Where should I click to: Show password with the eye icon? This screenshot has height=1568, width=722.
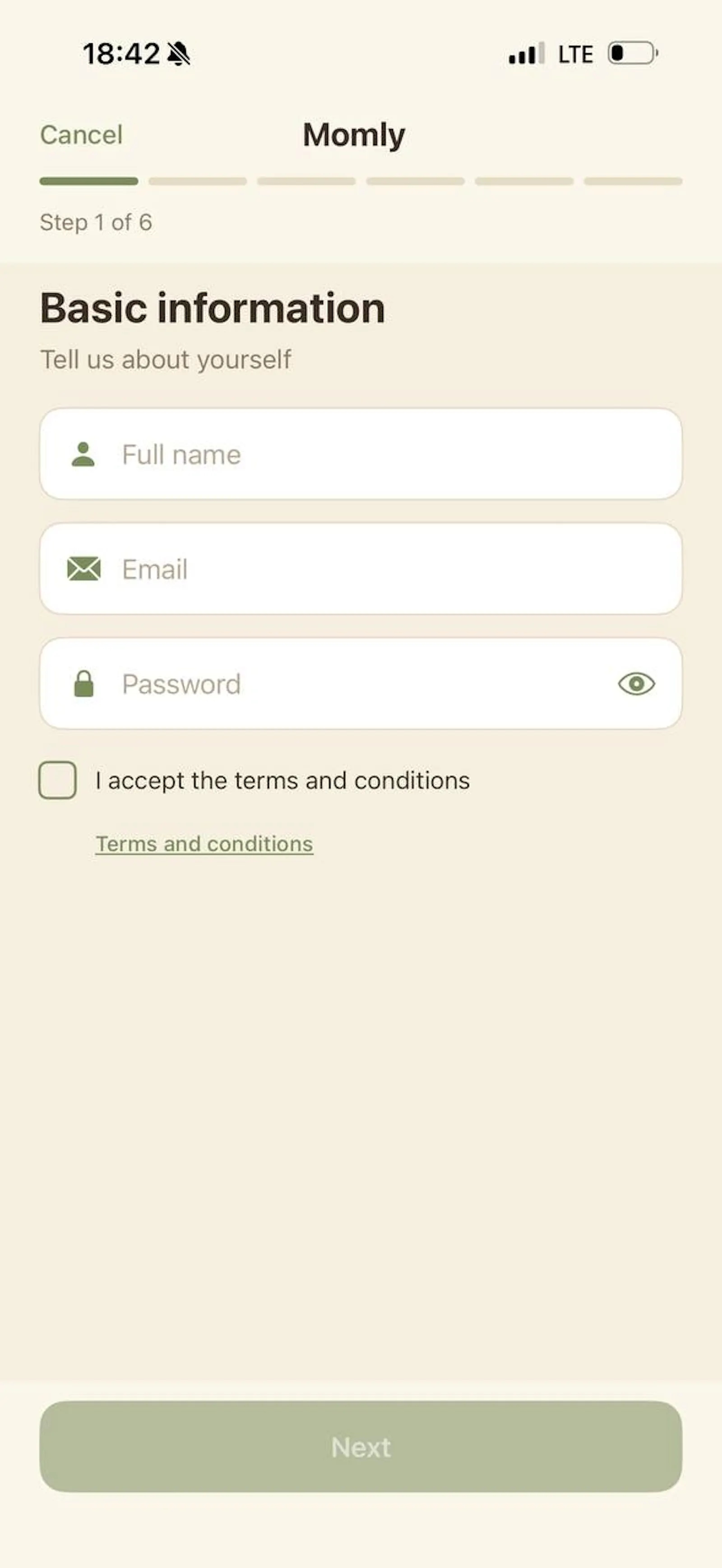click(636, 684)
